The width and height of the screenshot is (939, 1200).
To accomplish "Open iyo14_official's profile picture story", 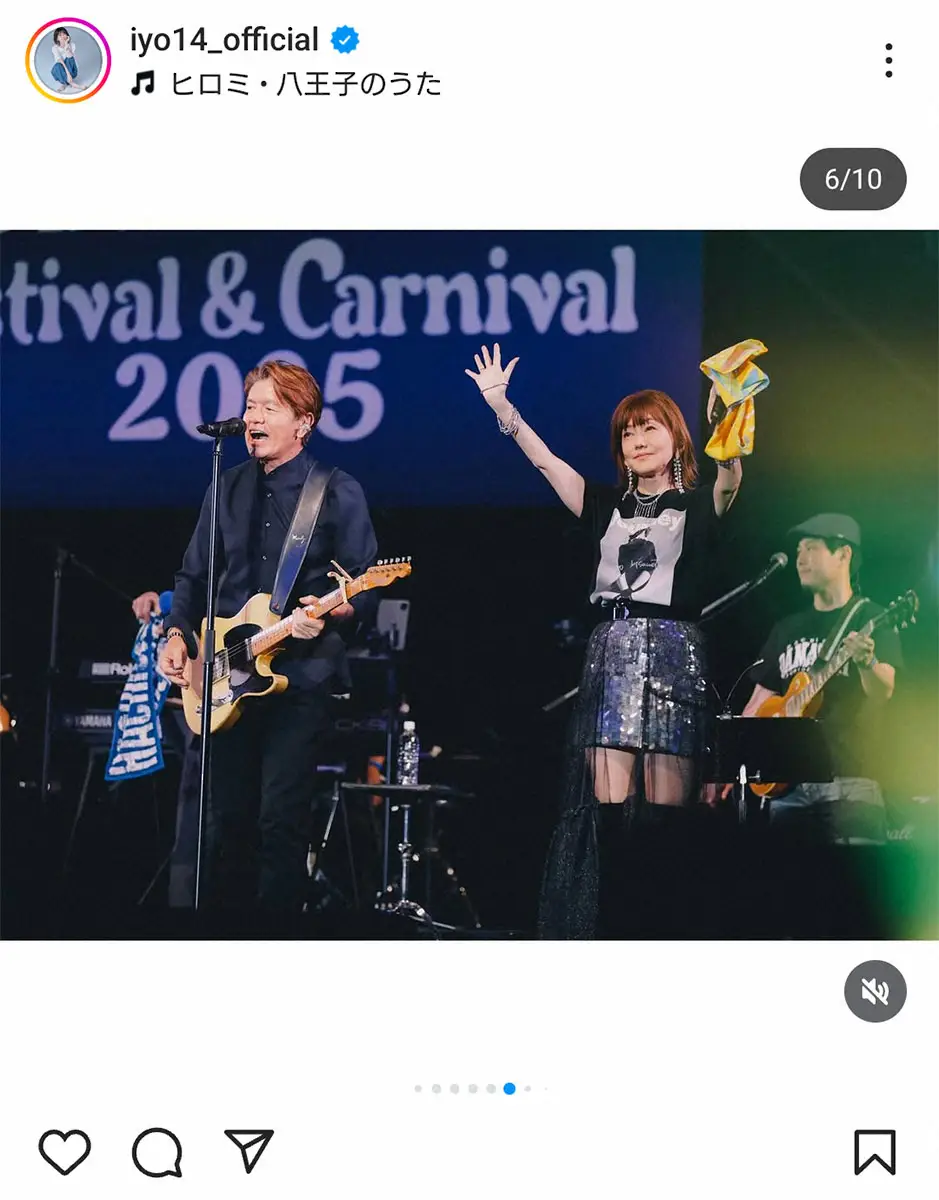I will click(68, 60).
